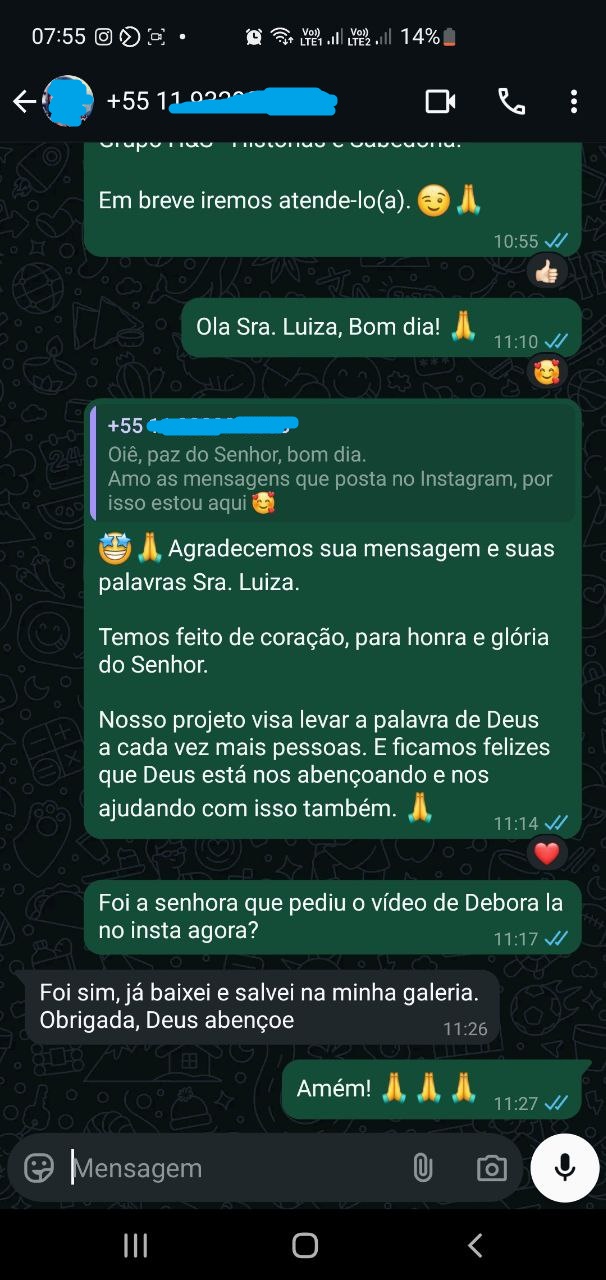Image resolution: width=606 pixels, height=1280 pixels.
Task: Open the overflow menu
Action: (573, 101)
